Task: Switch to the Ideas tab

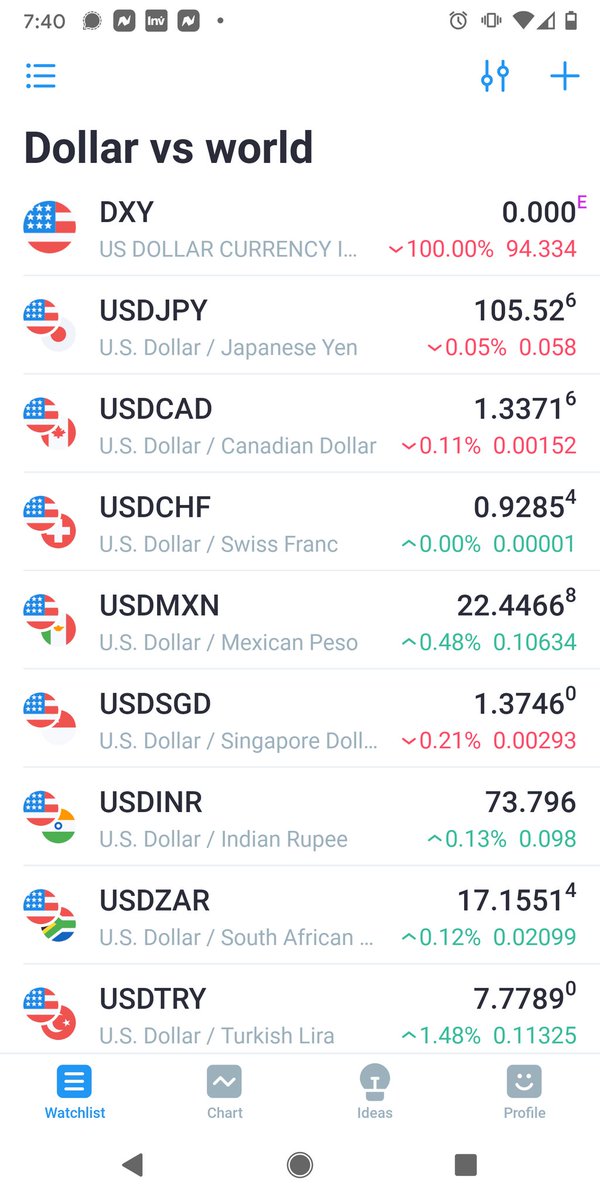Action: 375,1091
